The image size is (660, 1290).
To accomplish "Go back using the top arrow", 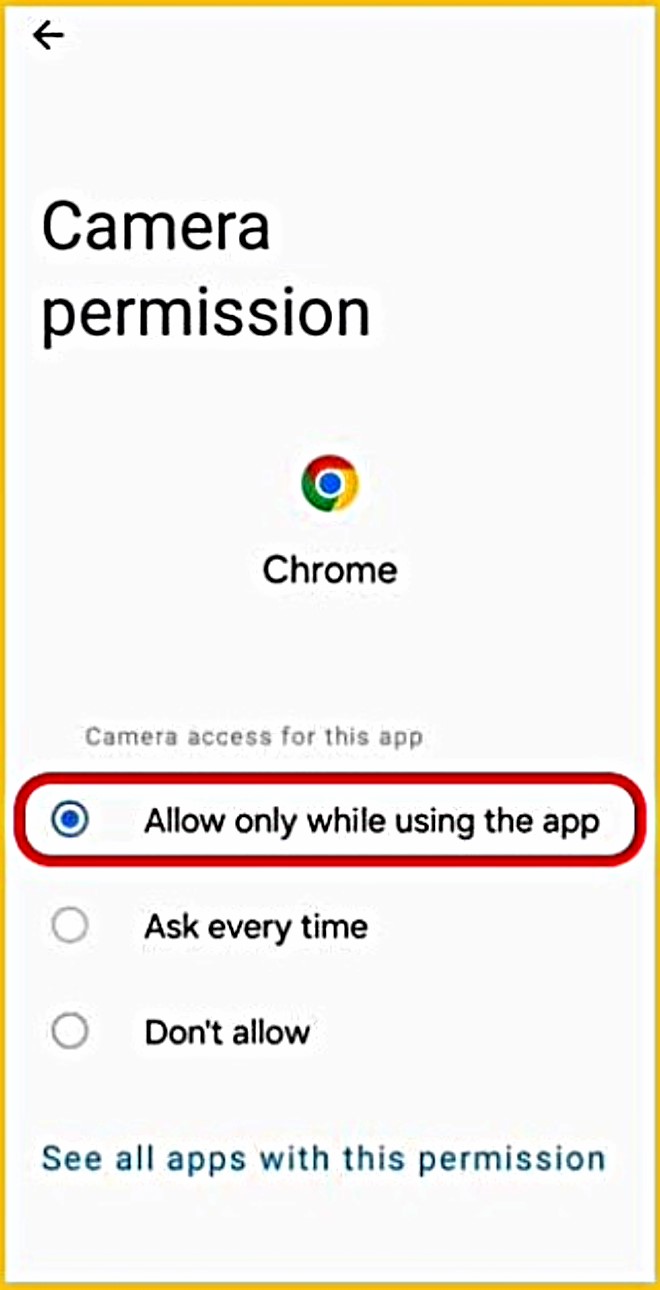I will coord(47,37).
